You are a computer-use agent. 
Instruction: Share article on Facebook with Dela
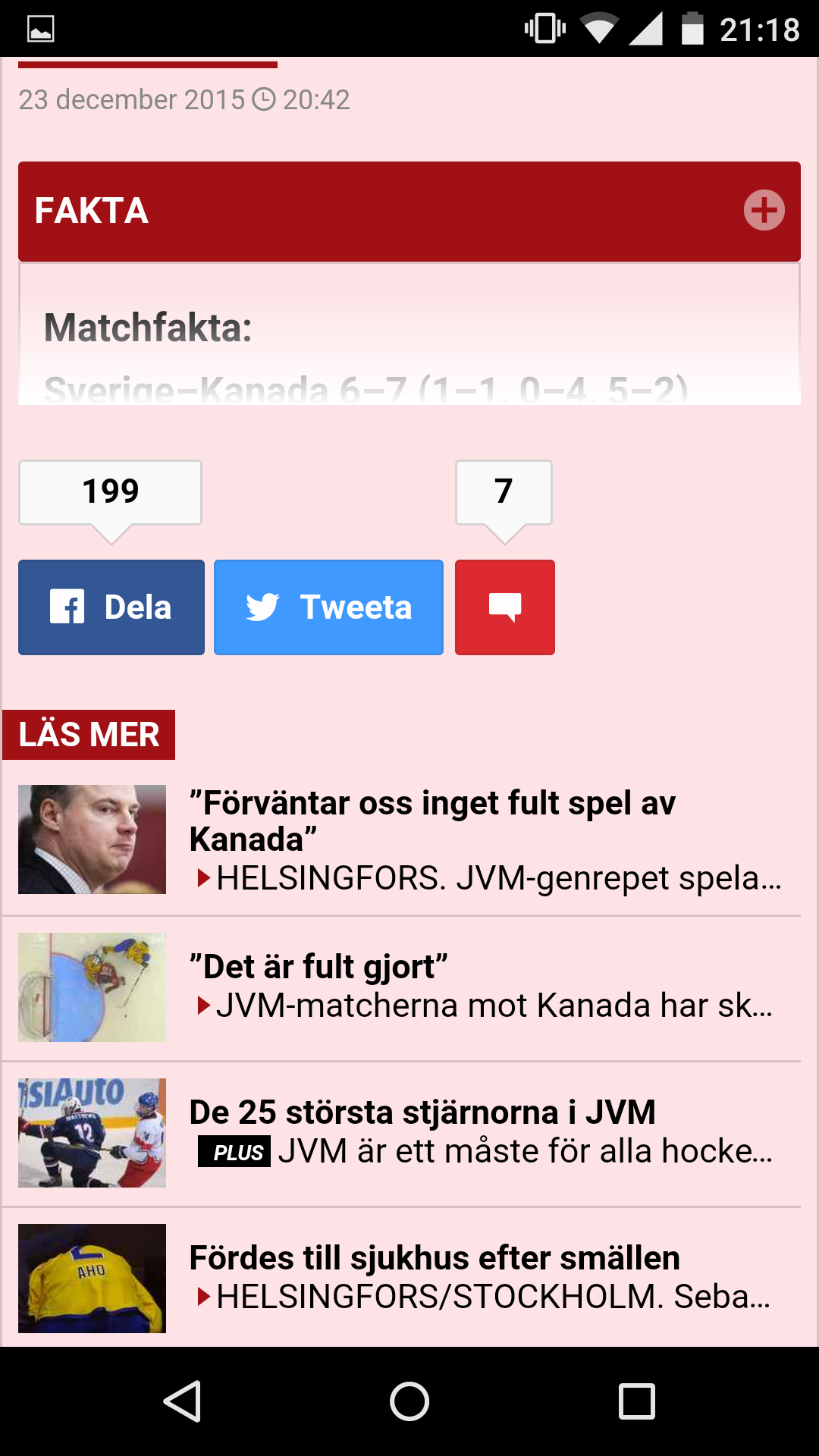[x=111, y=607]
